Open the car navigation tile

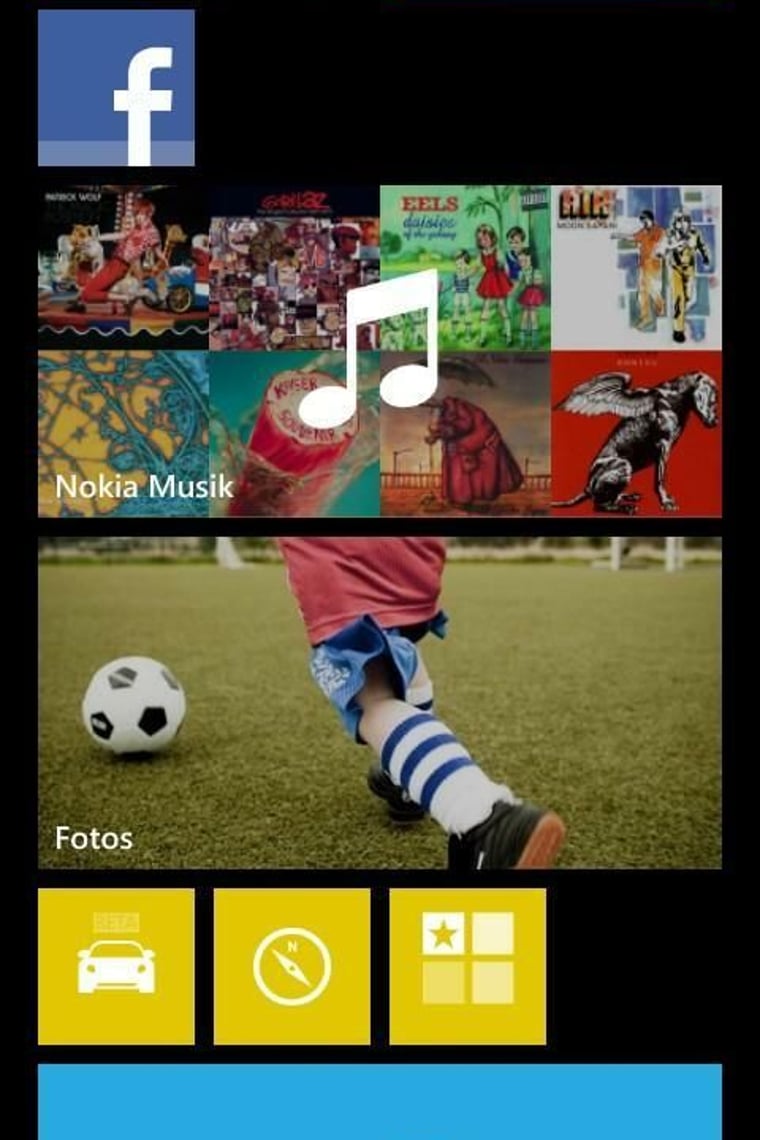click(x=116, y=966)
